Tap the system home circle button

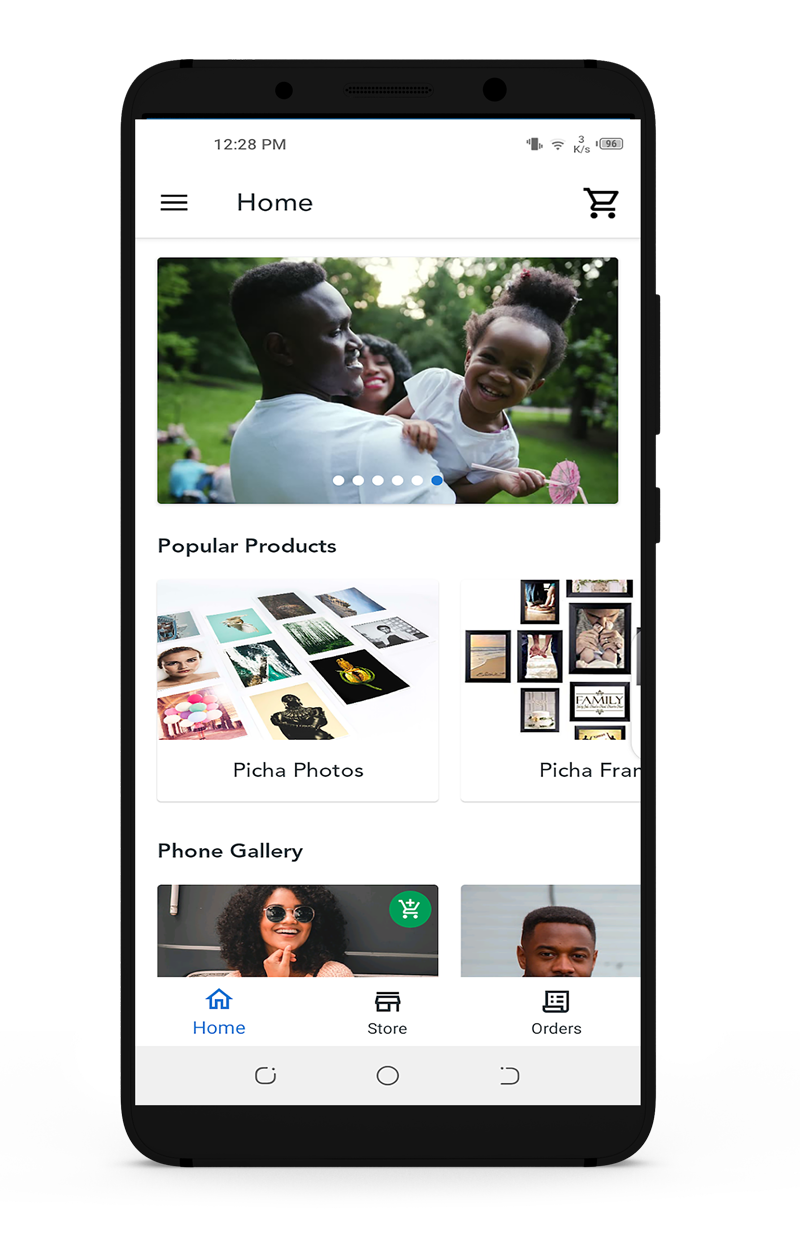pyautogui.click(x=388, y=1076)
